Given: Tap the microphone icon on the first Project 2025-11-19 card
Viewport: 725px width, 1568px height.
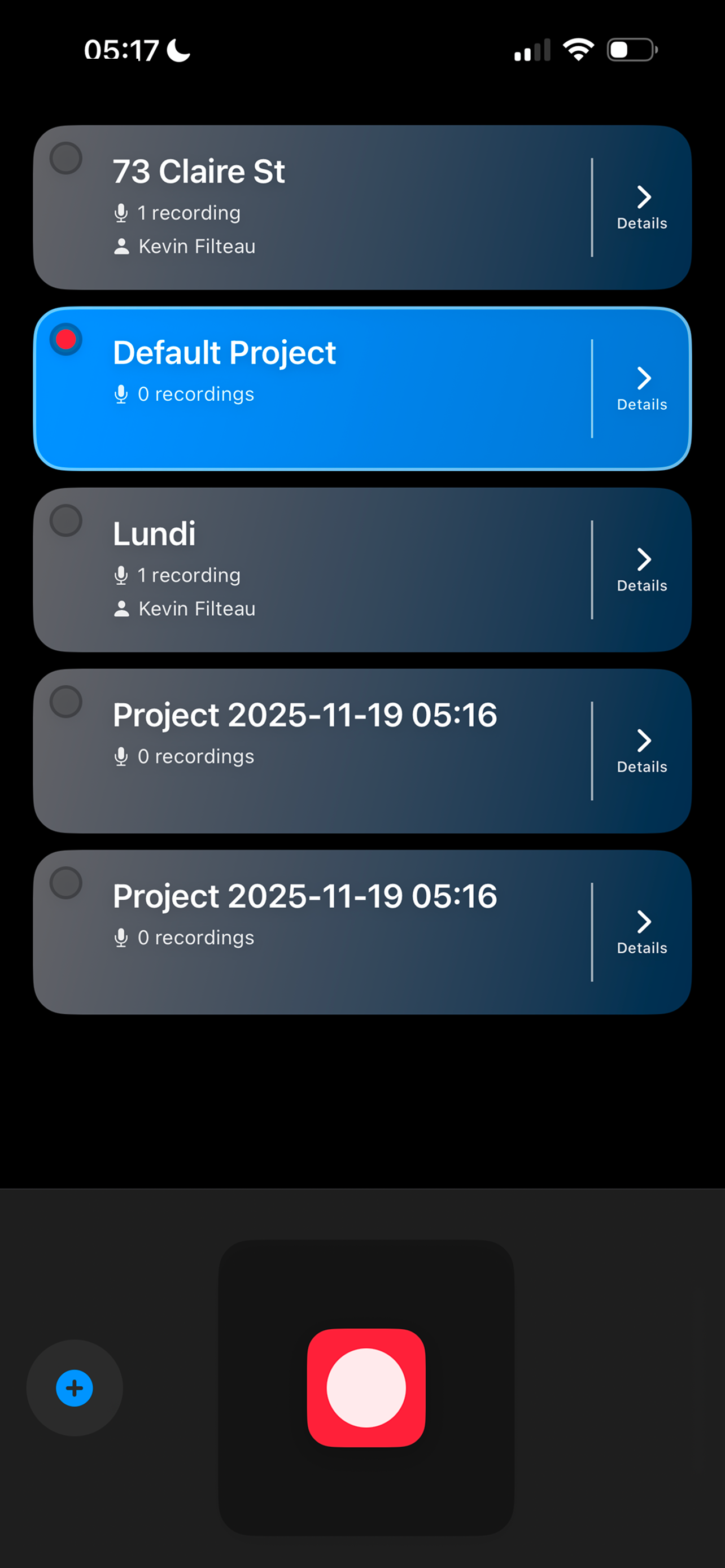Looking at the screenshot, I should click(123, 756).
